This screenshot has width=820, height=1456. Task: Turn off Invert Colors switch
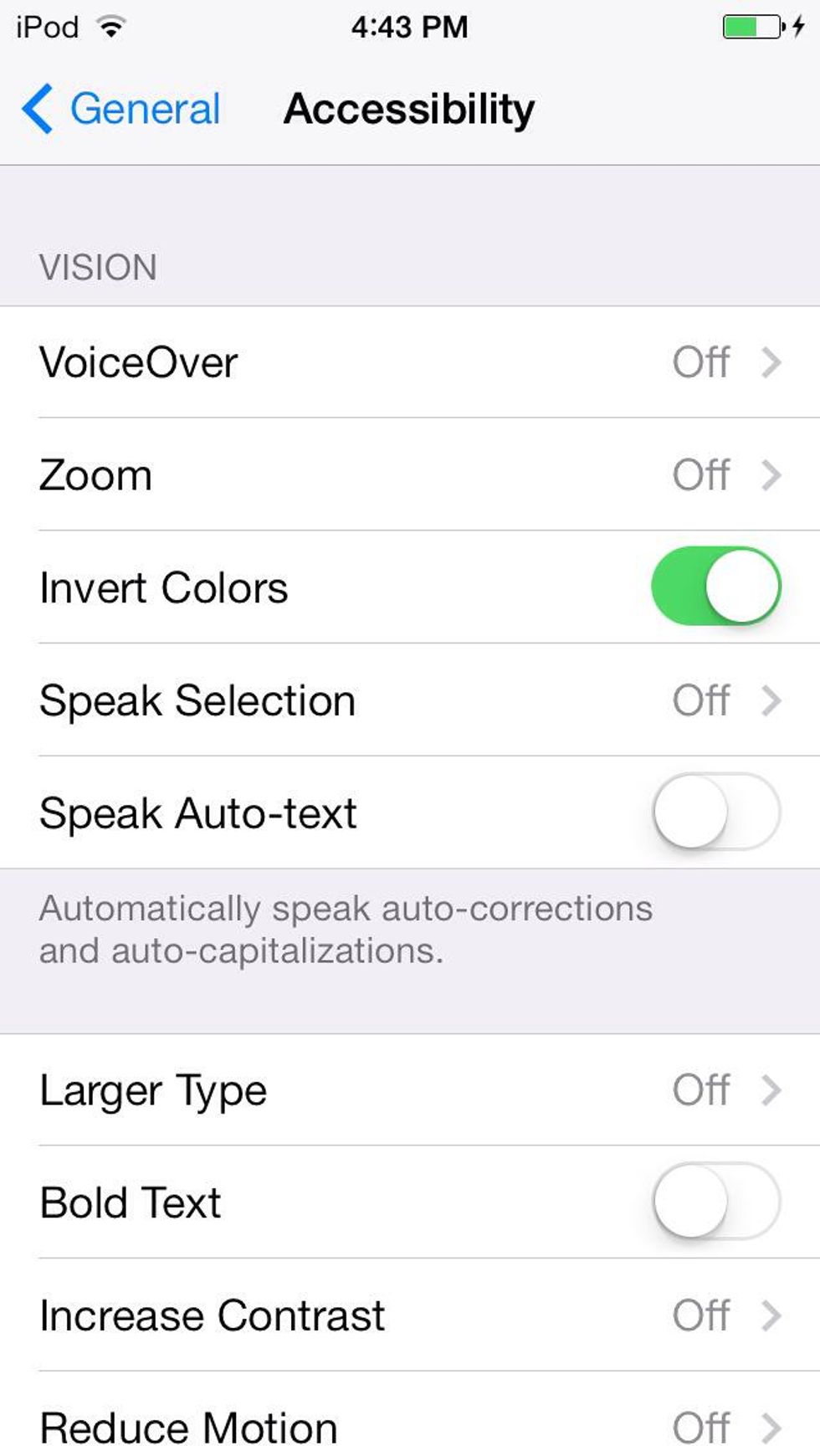point(715,587)
